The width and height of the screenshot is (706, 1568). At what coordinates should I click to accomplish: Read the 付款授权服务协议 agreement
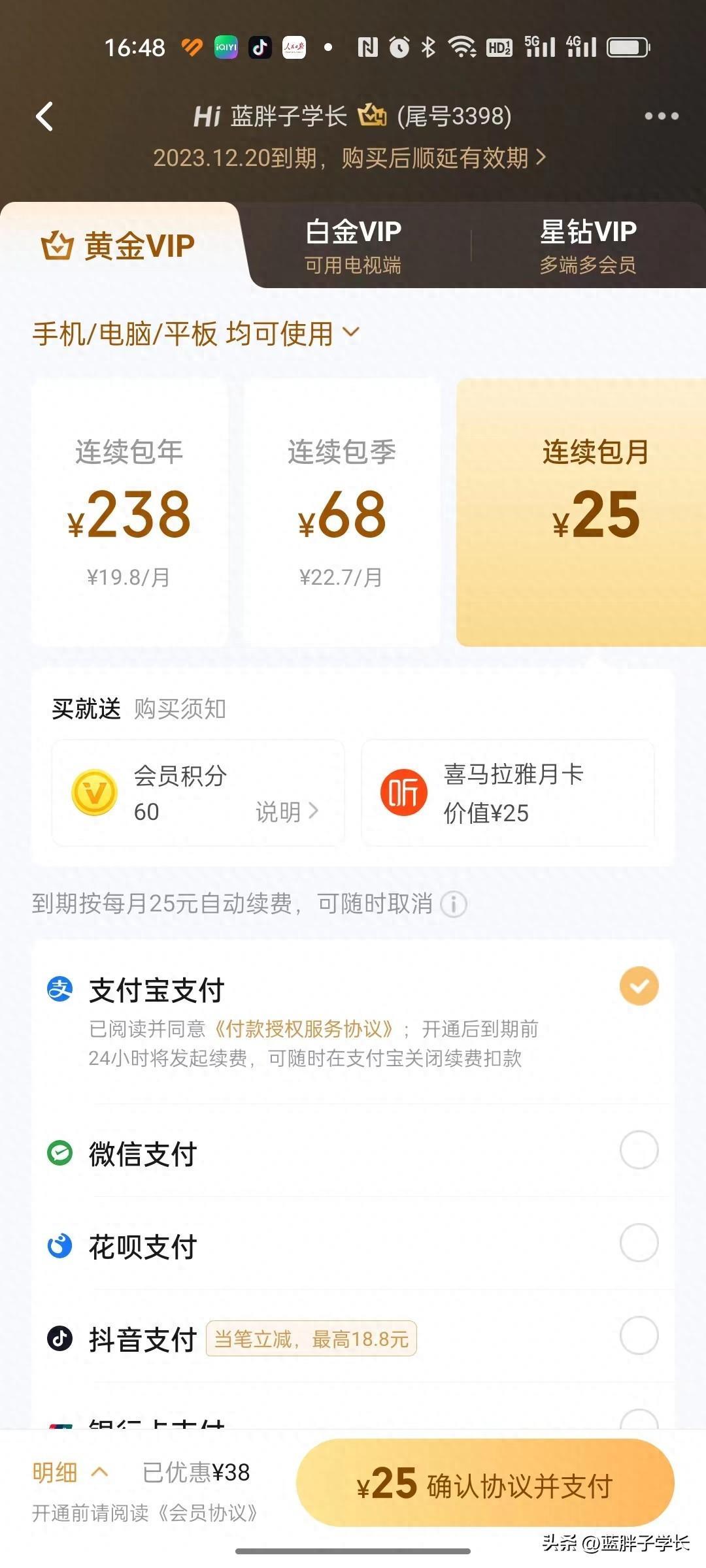(304, 1029)
